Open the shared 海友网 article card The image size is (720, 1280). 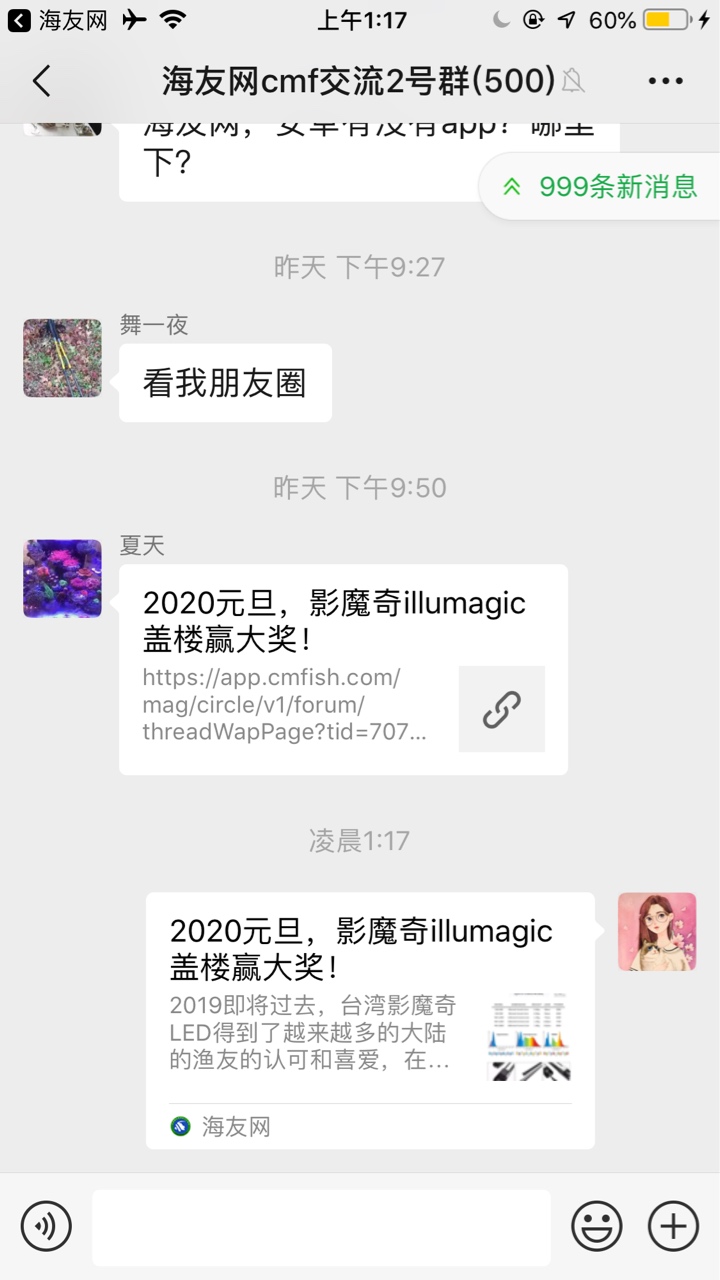(x=370, y=1019)
